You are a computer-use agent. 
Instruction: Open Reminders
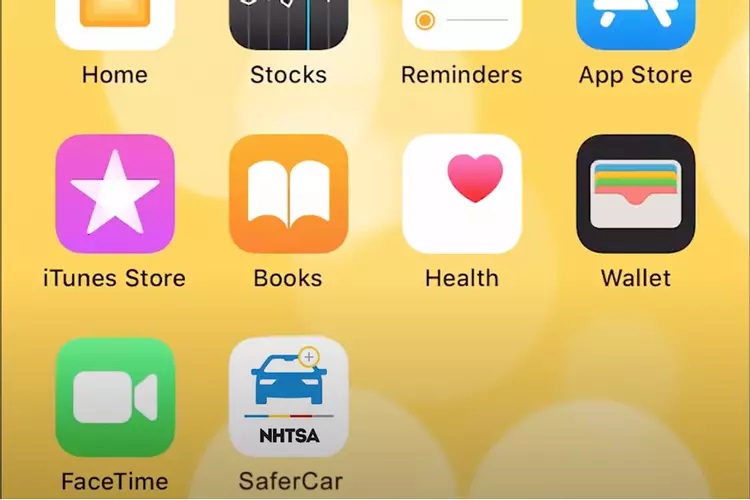click(462, 25)
